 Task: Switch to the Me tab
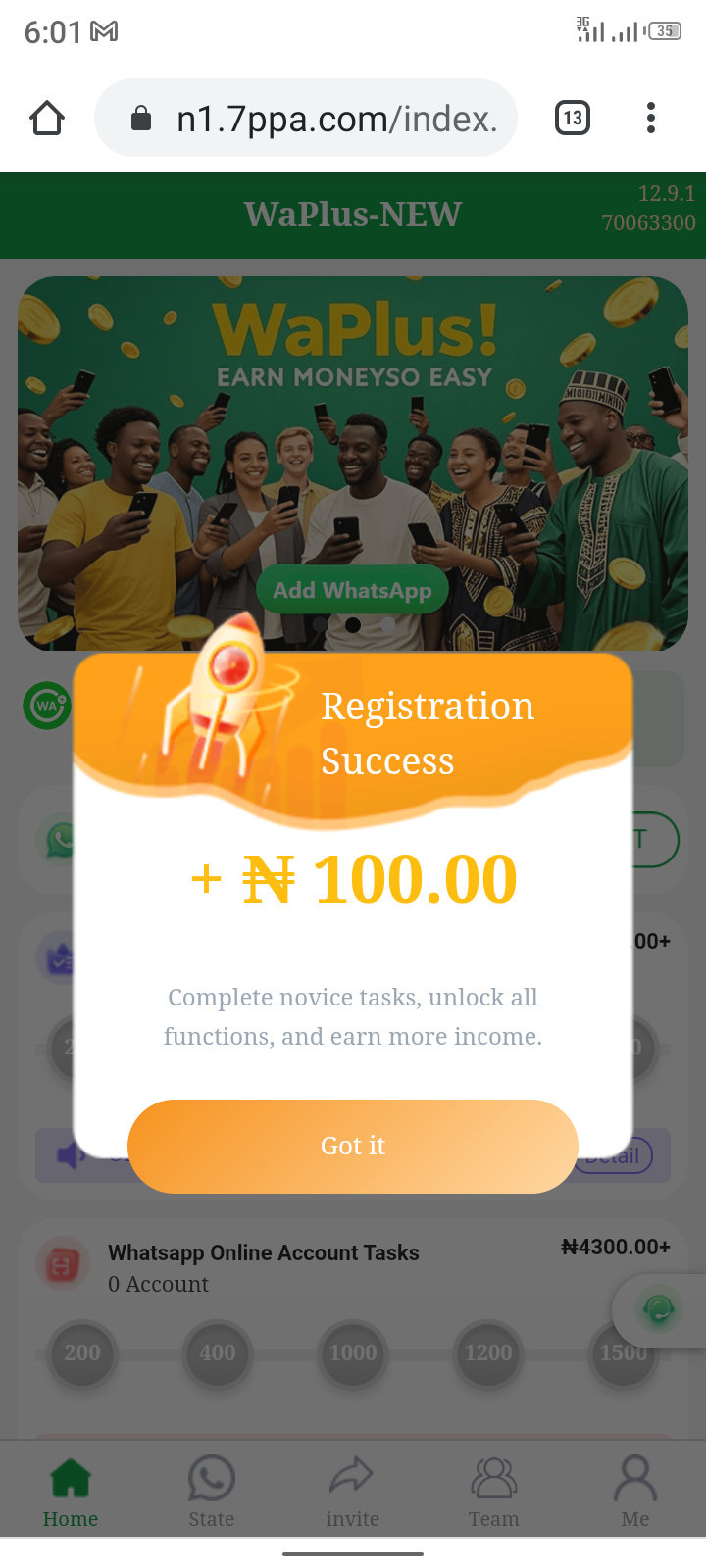click(x=635, y=1491)
